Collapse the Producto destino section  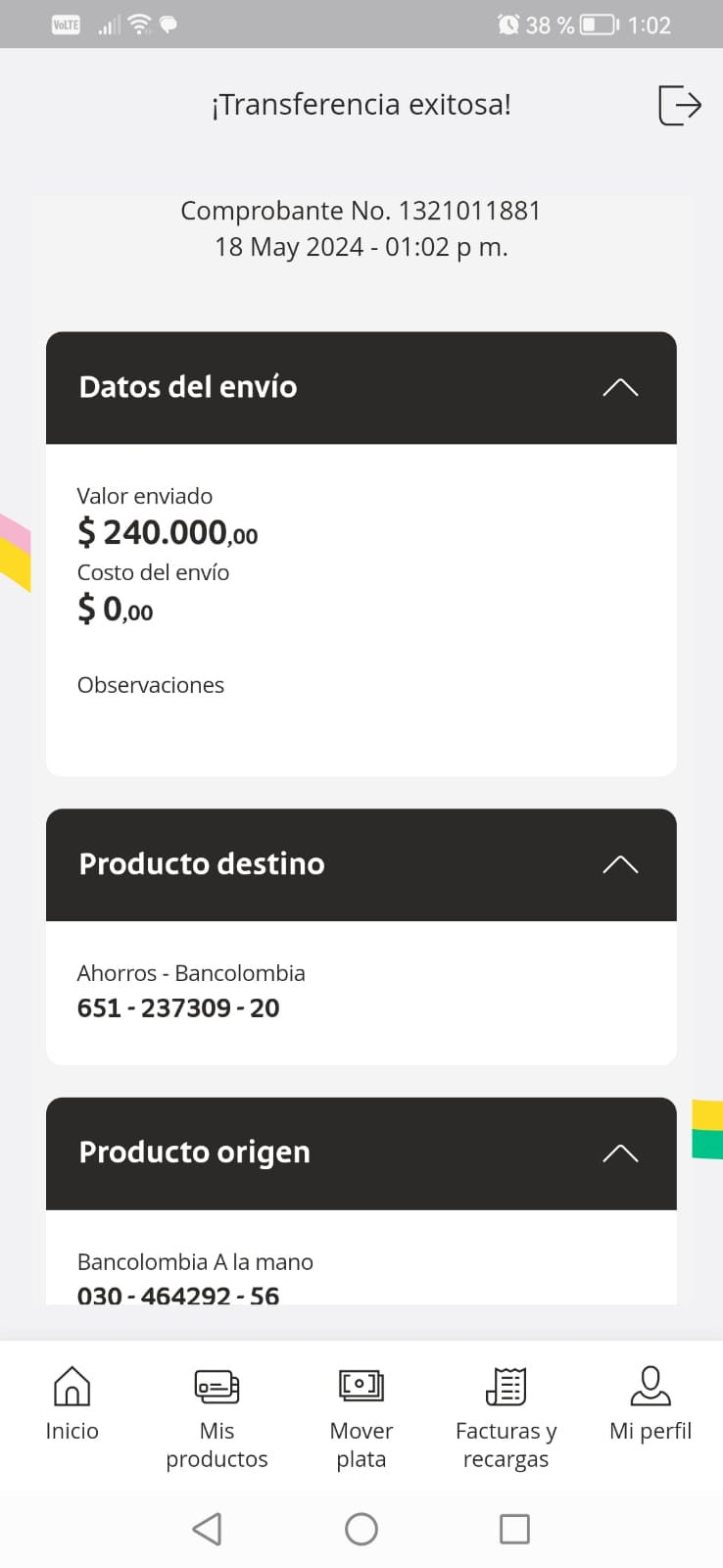pos(620,864)
